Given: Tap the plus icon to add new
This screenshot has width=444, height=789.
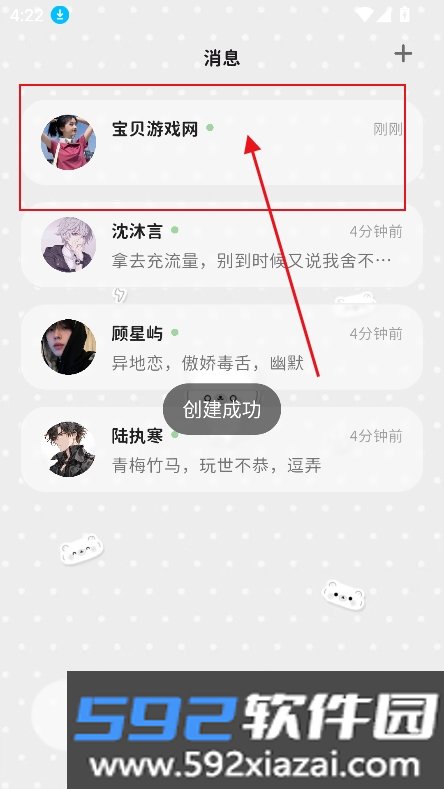Looking at the screenshot, I should [403, 53].
